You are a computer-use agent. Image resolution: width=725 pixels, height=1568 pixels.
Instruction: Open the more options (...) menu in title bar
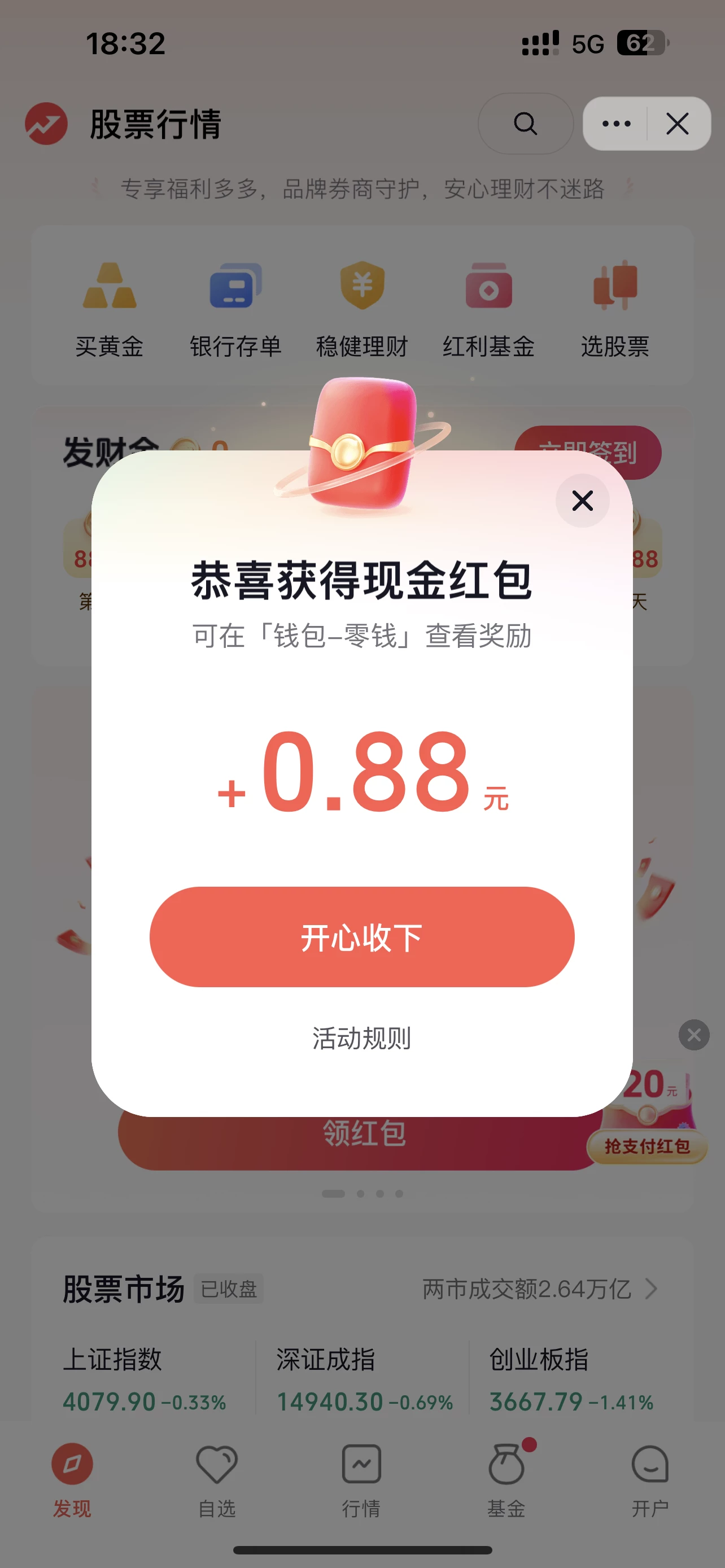616,124
